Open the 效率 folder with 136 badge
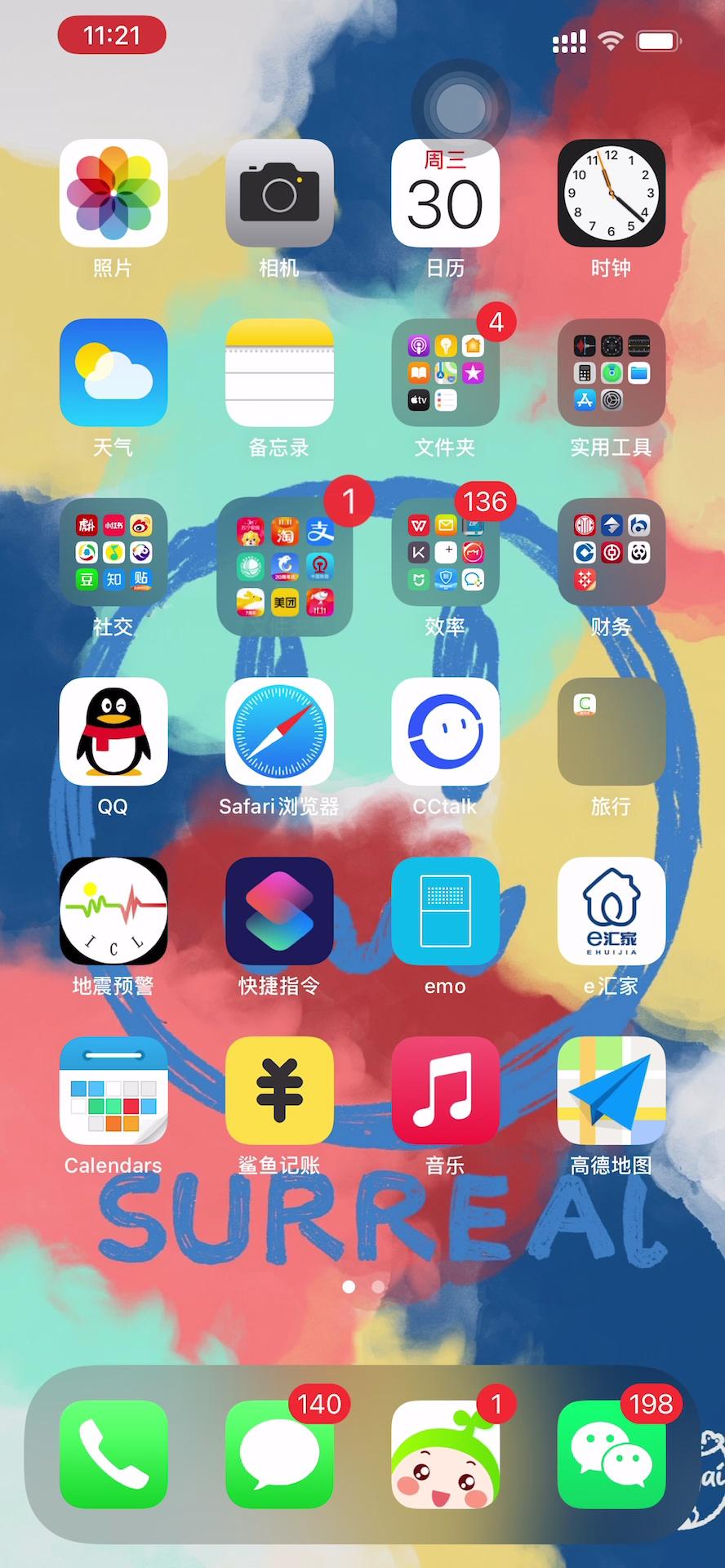 pos(445,553)
